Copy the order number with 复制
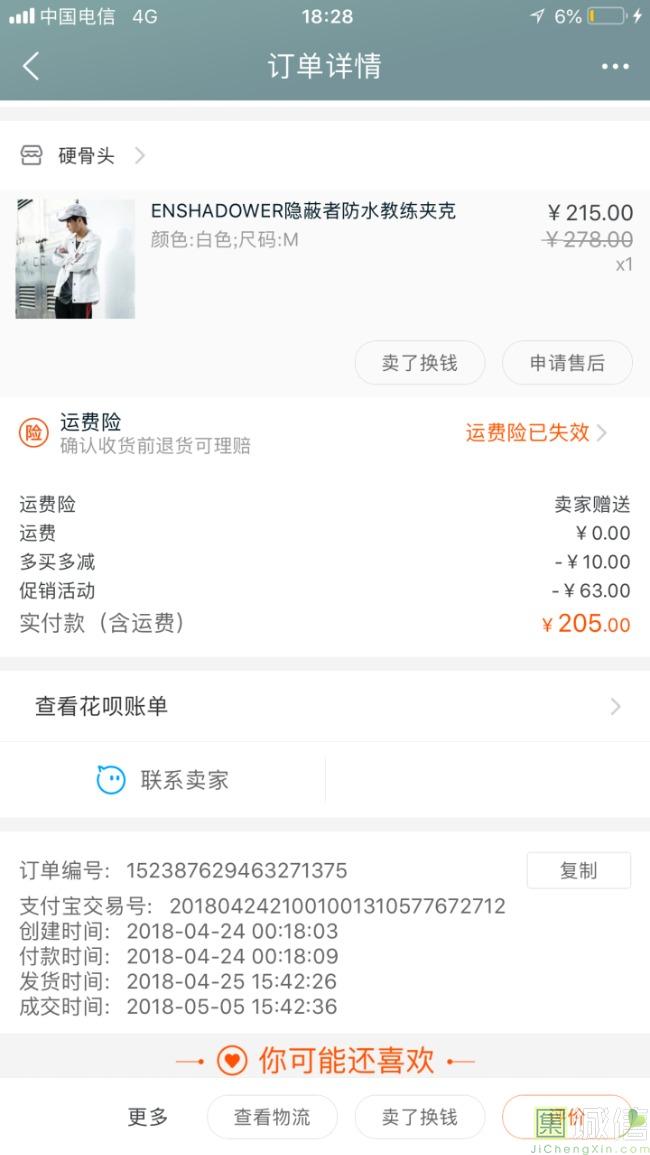Viewport: 650px width, 1155px height. point(578,870)
